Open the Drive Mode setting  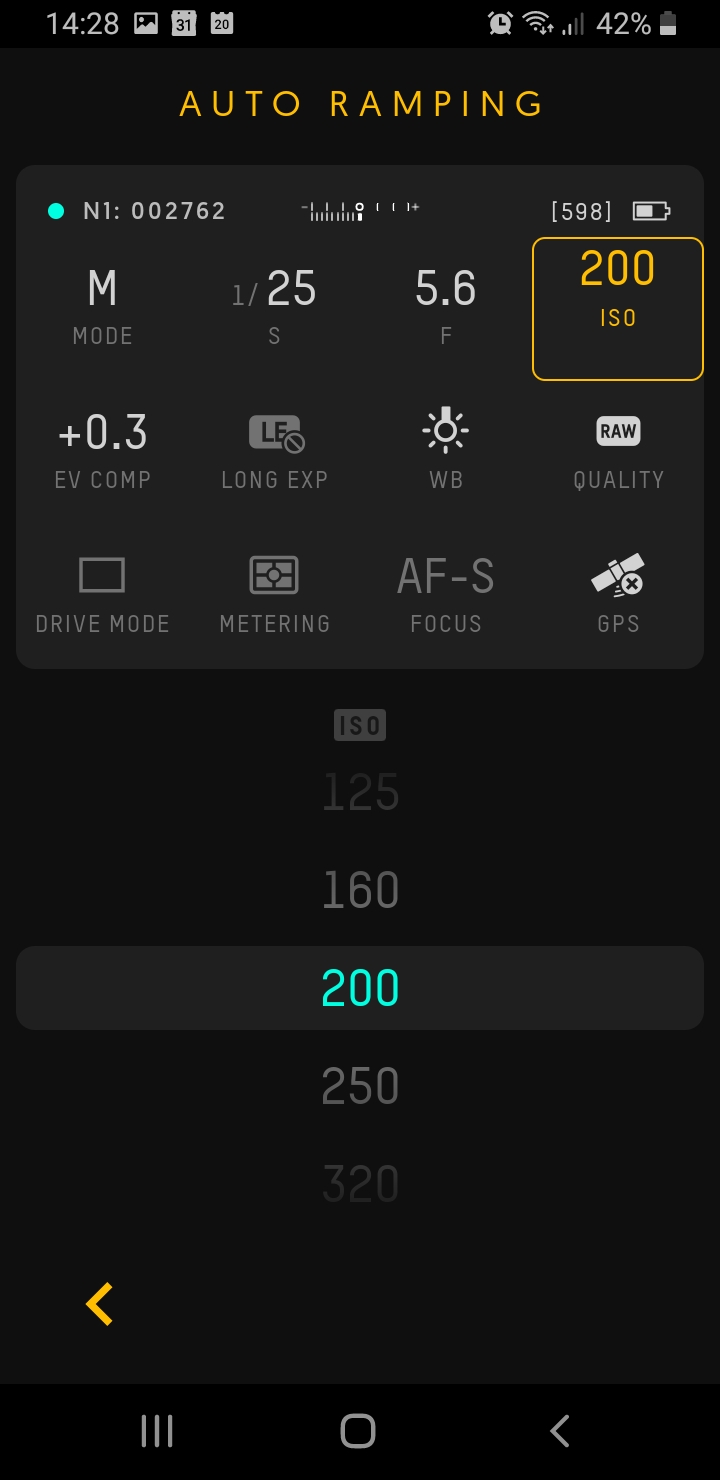[x=102, y=596]
